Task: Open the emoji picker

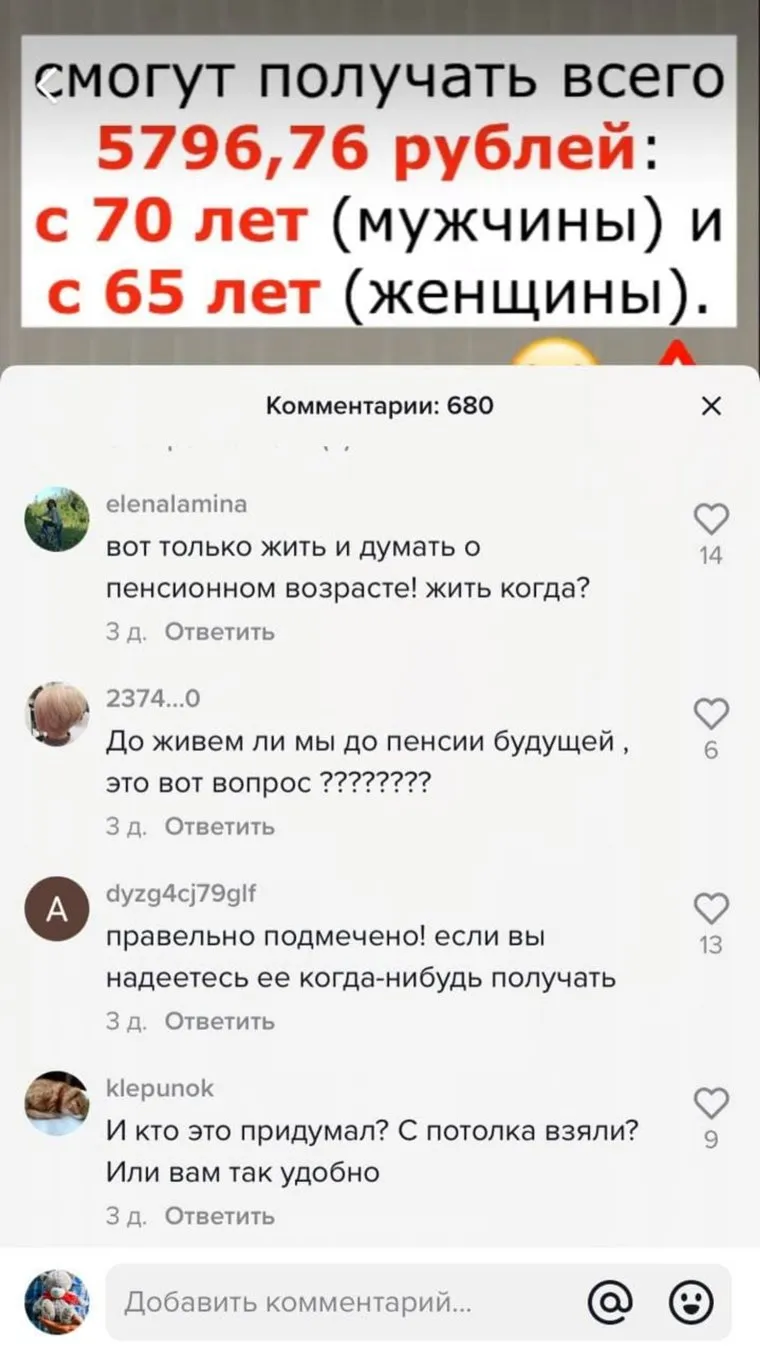Action: tap(690, 1303)
